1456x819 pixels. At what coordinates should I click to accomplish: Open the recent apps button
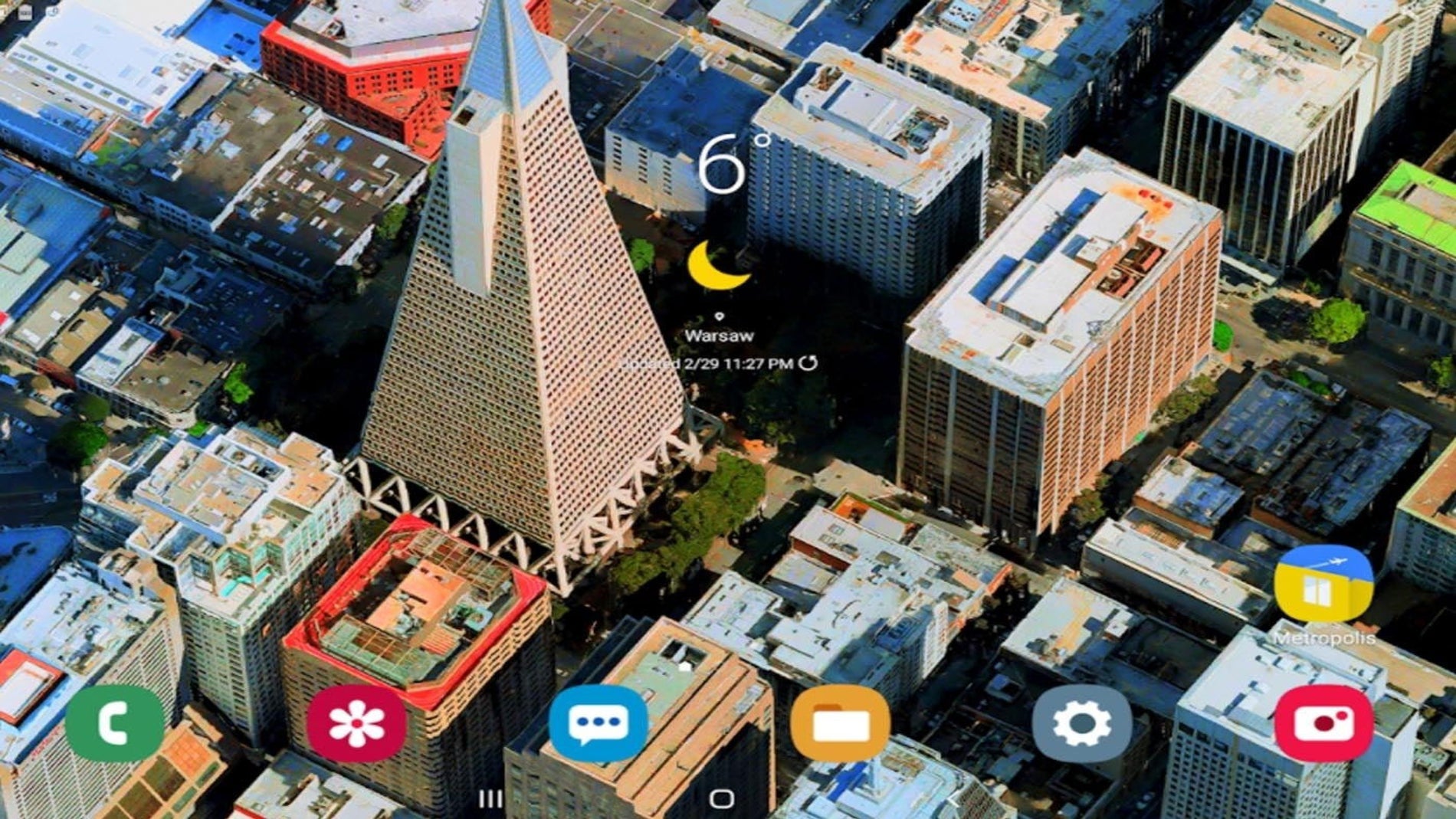(490, 799)
